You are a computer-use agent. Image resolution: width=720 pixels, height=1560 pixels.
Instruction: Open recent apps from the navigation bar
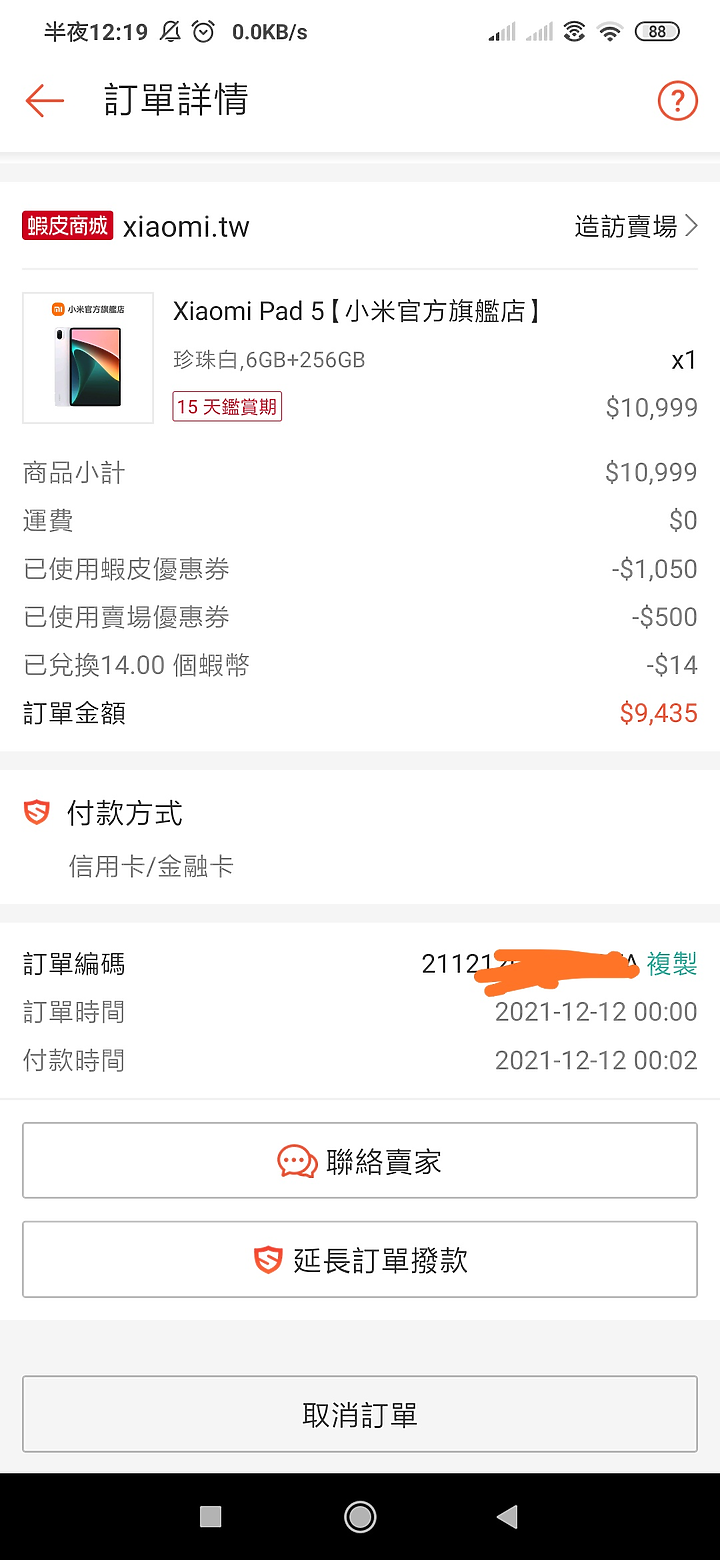(x=211, y=1517)
